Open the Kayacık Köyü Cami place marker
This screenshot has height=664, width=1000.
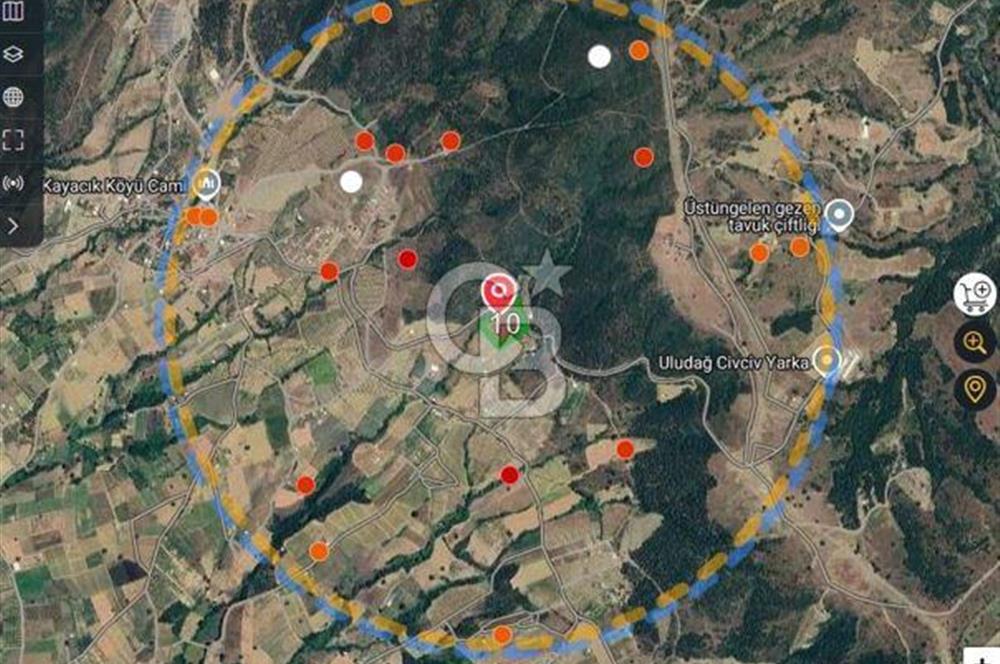[206, 183]
